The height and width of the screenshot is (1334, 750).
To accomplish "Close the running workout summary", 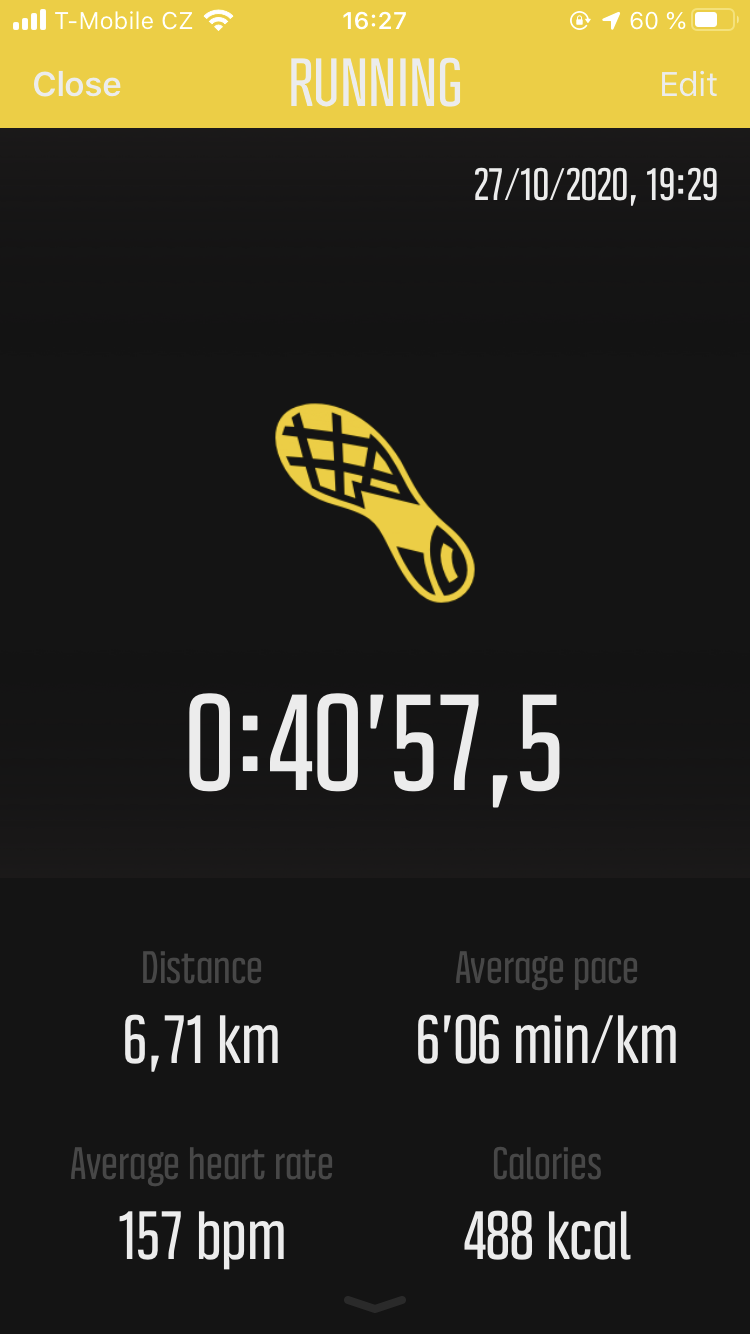I will [x=77, y=84].
